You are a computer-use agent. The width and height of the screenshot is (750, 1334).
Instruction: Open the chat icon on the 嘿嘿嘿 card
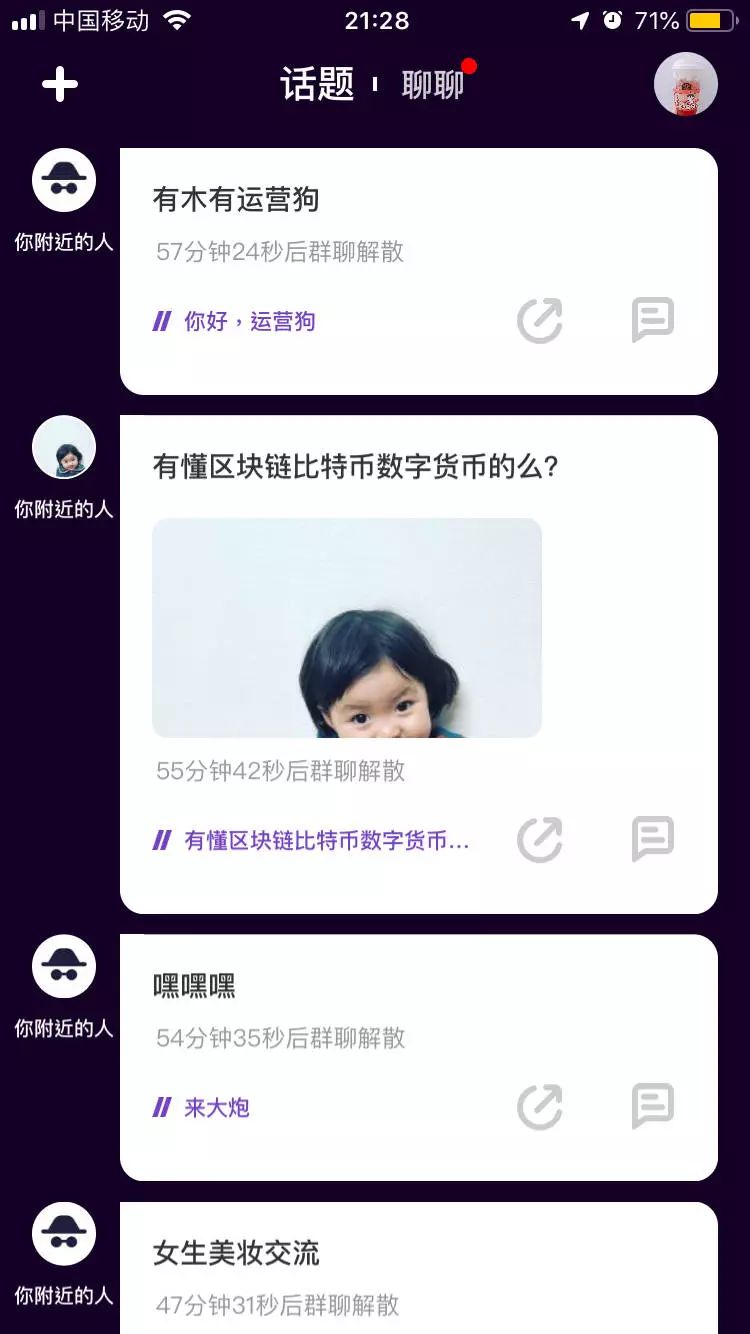(x=653, y=1106)
